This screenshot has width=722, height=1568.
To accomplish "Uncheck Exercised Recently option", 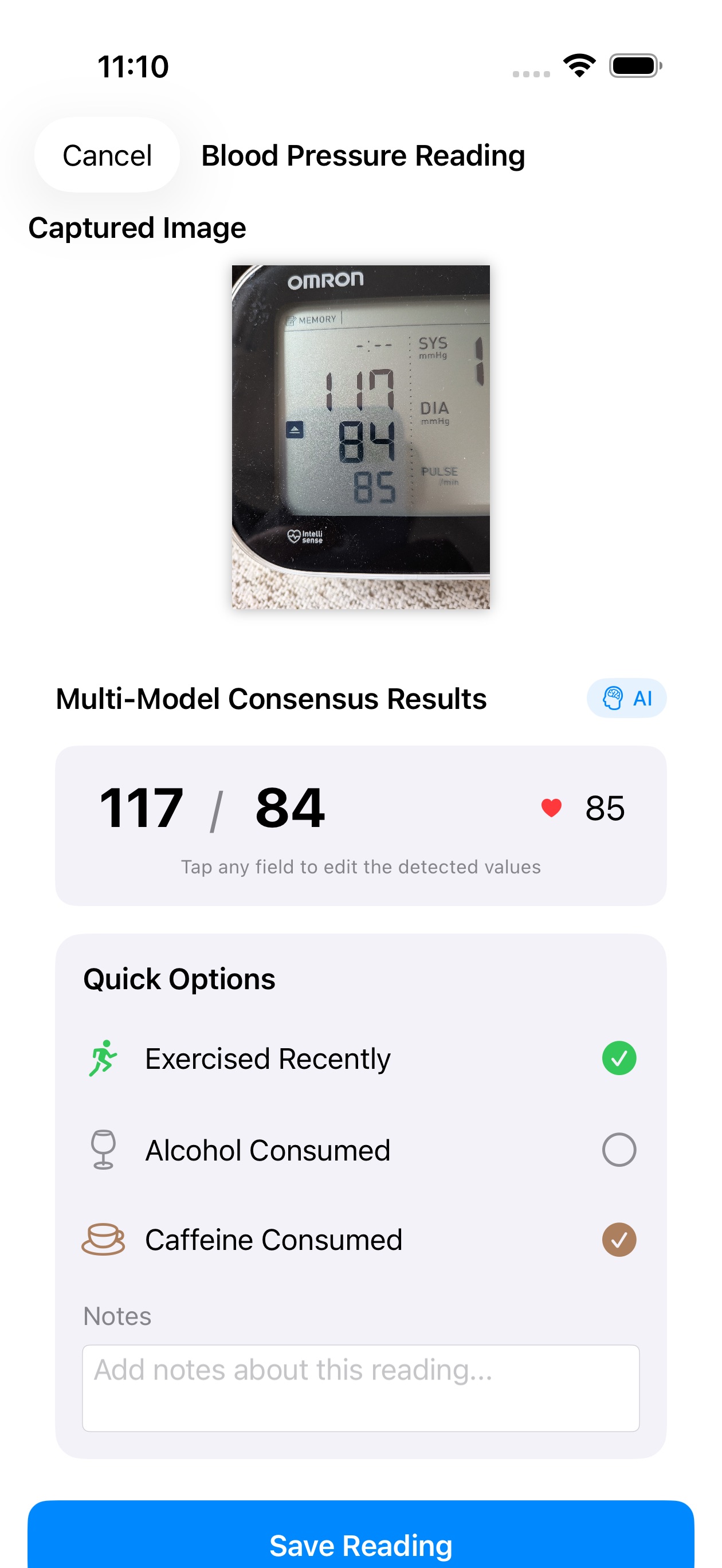I will click(x=618, y=1058).
